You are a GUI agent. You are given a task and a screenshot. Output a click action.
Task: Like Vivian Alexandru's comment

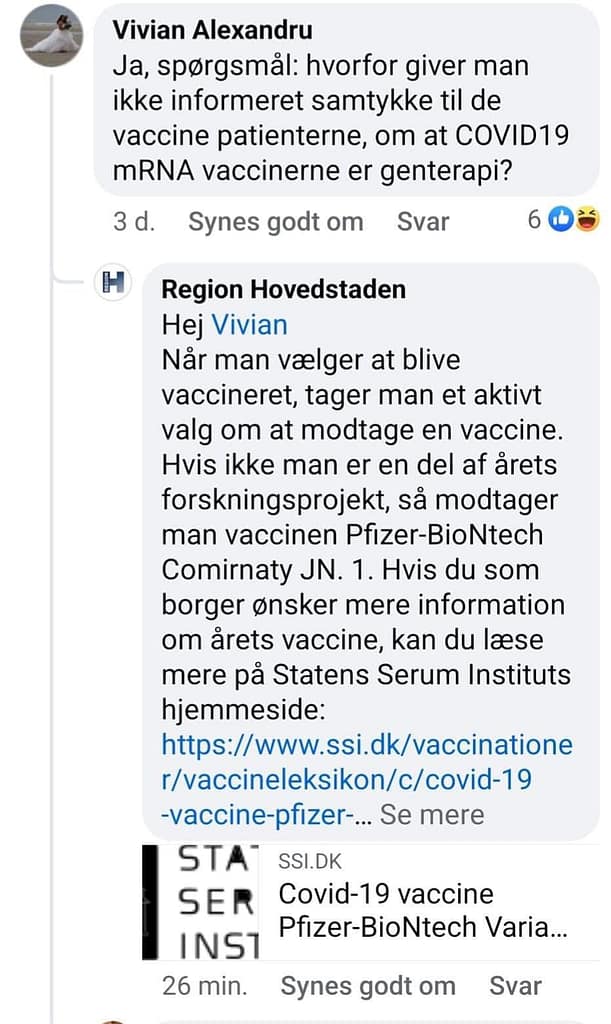[x=275, y=221]
